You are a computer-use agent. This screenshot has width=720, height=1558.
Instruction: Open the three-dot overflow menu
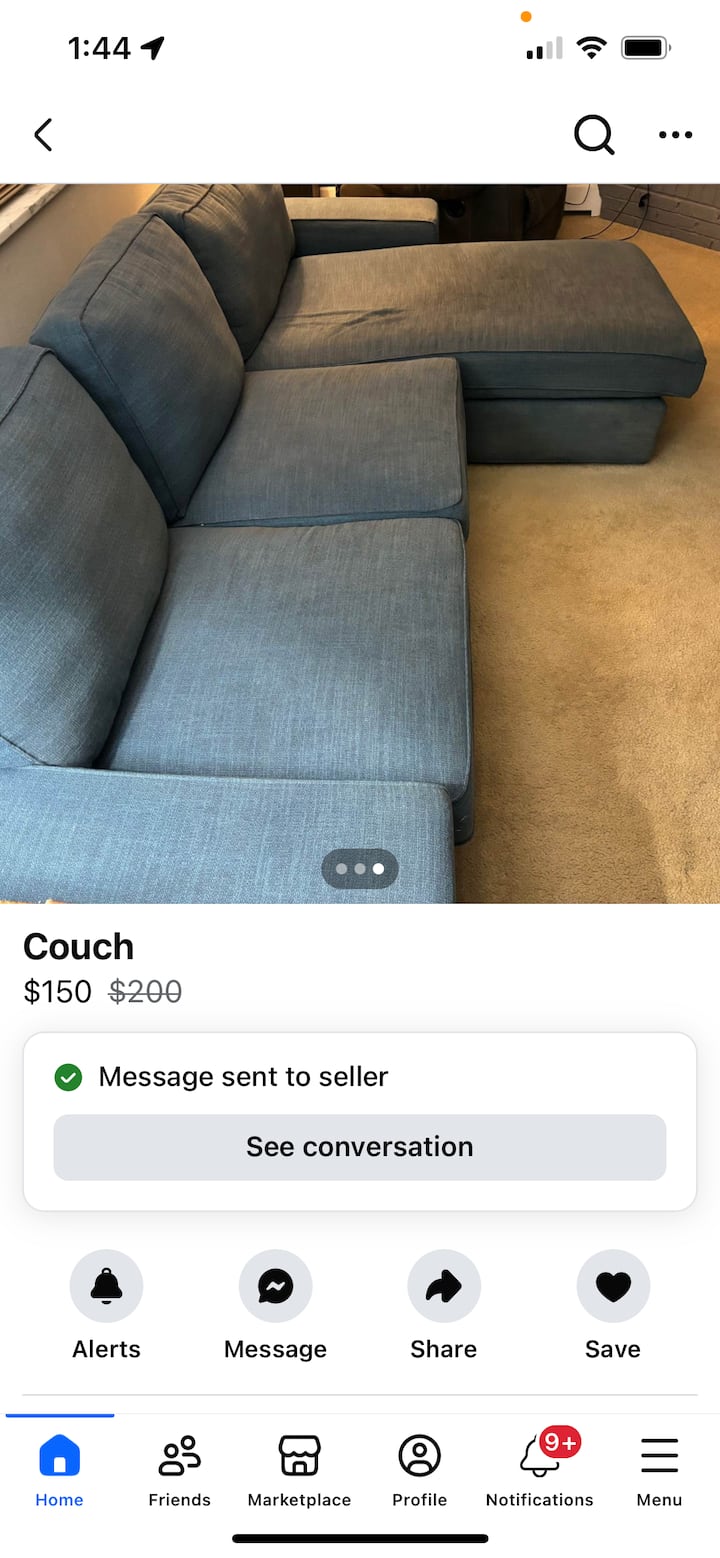pyautogui.click(x=675, y=135)
